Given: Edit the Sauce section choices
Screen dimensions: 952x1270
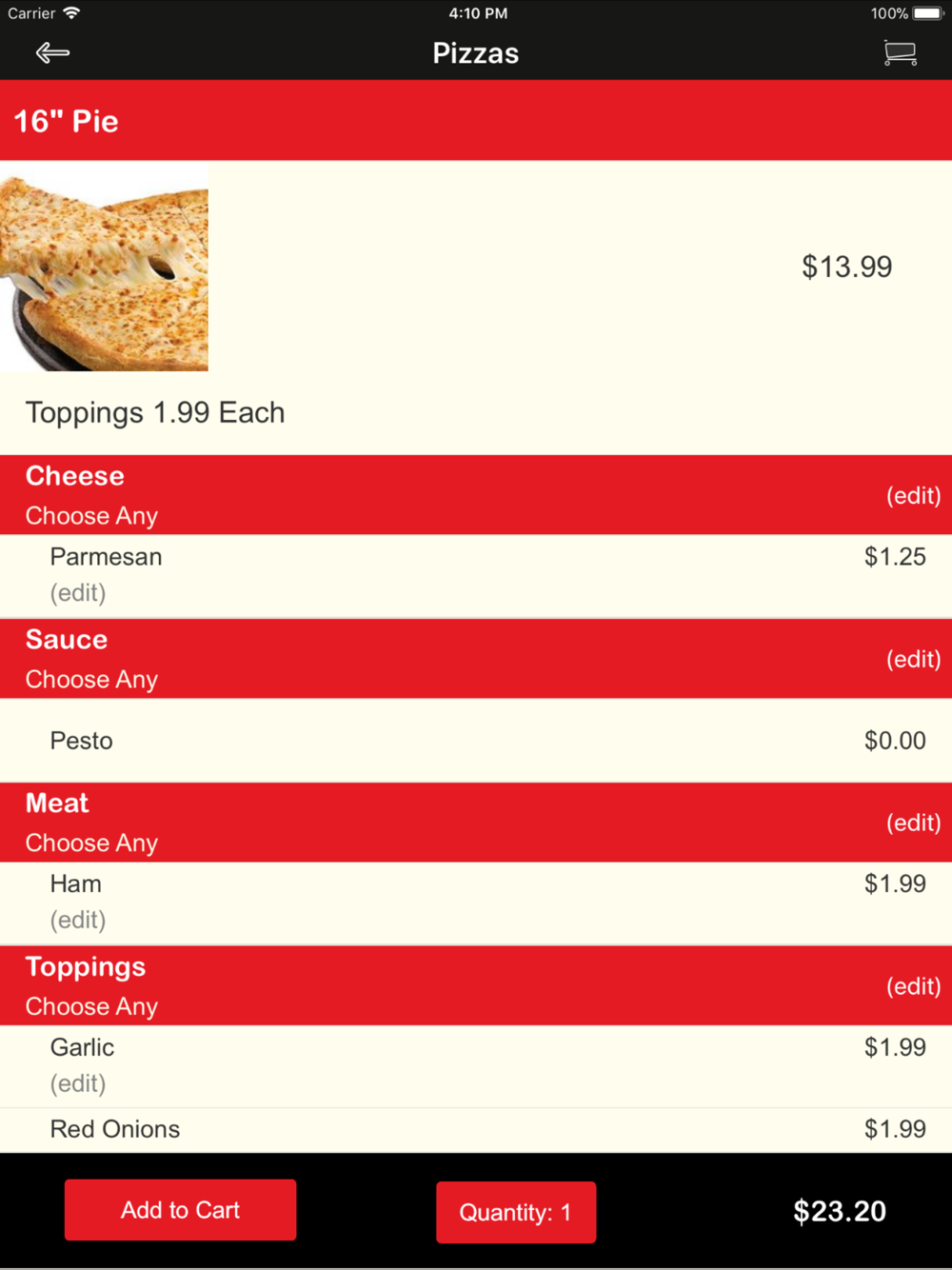Looking at the screenshot, I should pos(913,660).
